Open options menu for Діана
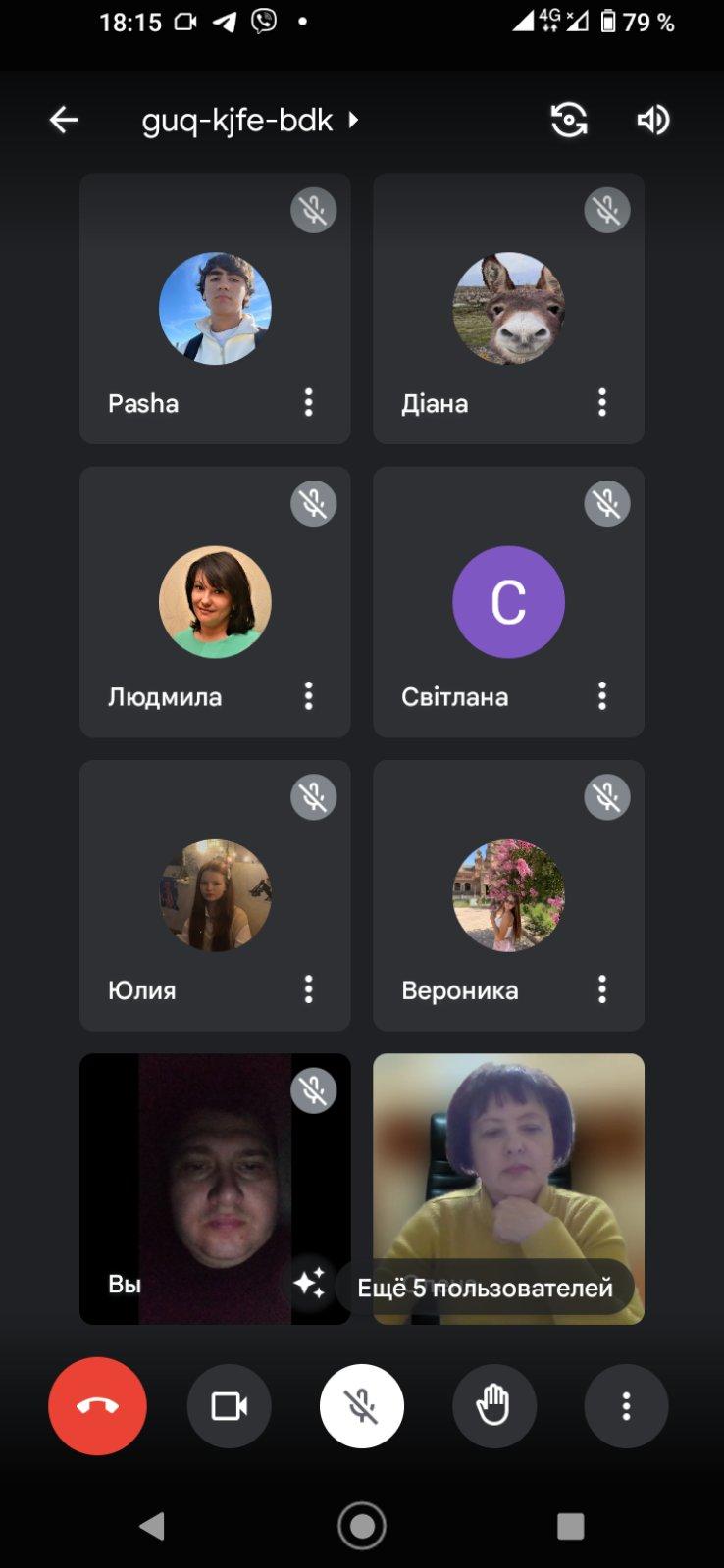Viewport: 724px width, 1568px height. (x=601, y=402)
